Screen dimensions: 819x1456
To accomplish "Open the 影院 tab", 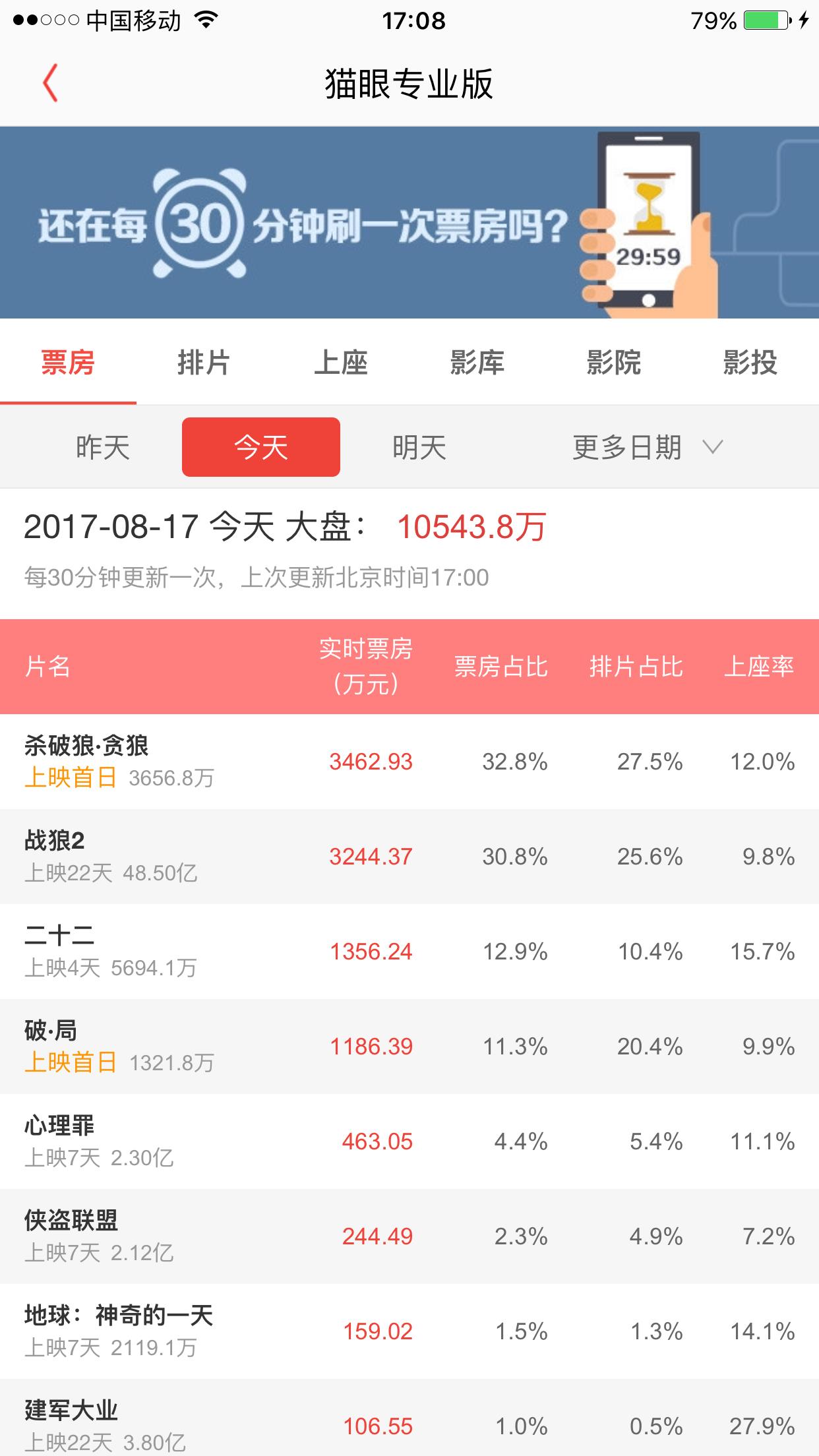I will [613, 363].
